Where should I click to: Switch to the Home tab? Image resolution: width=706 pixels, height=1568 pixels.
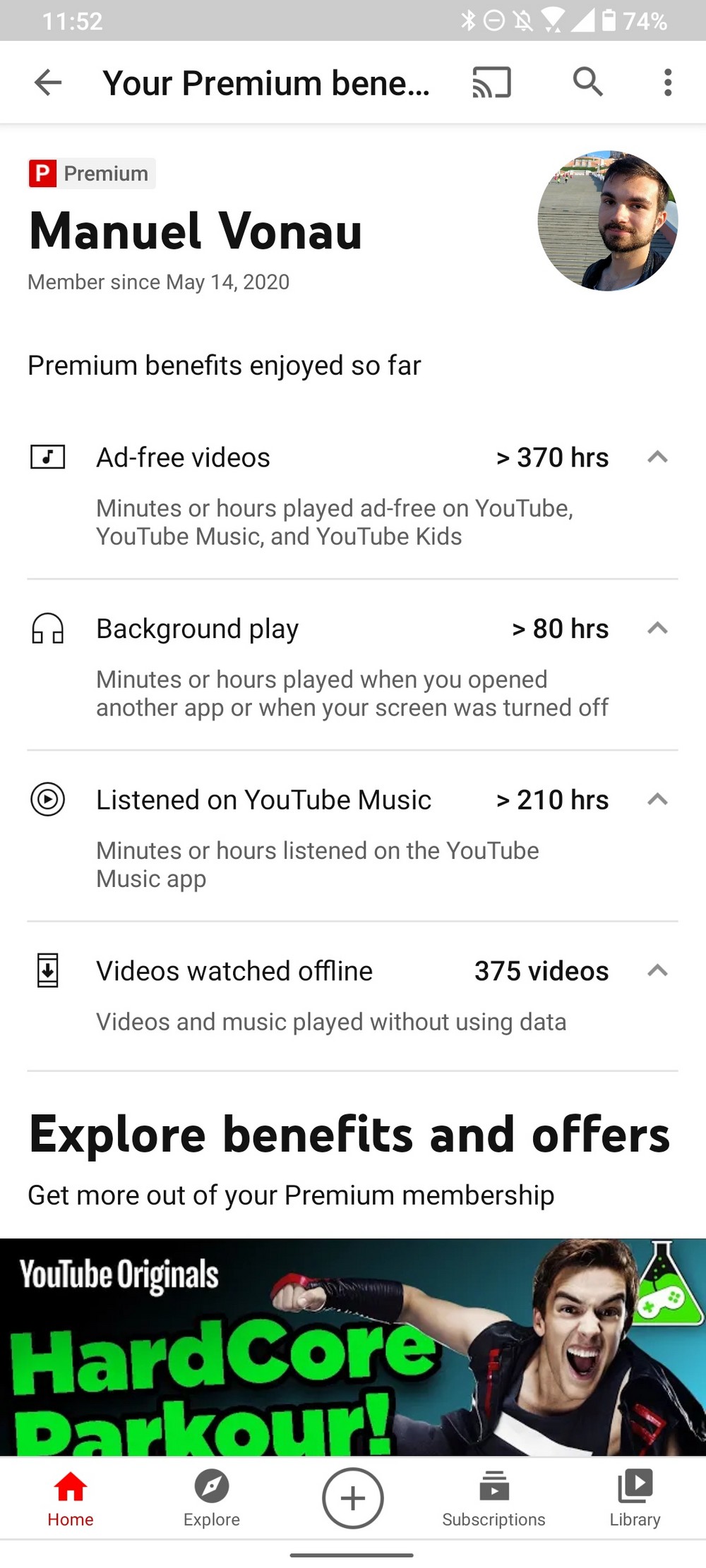point(71,1498)
